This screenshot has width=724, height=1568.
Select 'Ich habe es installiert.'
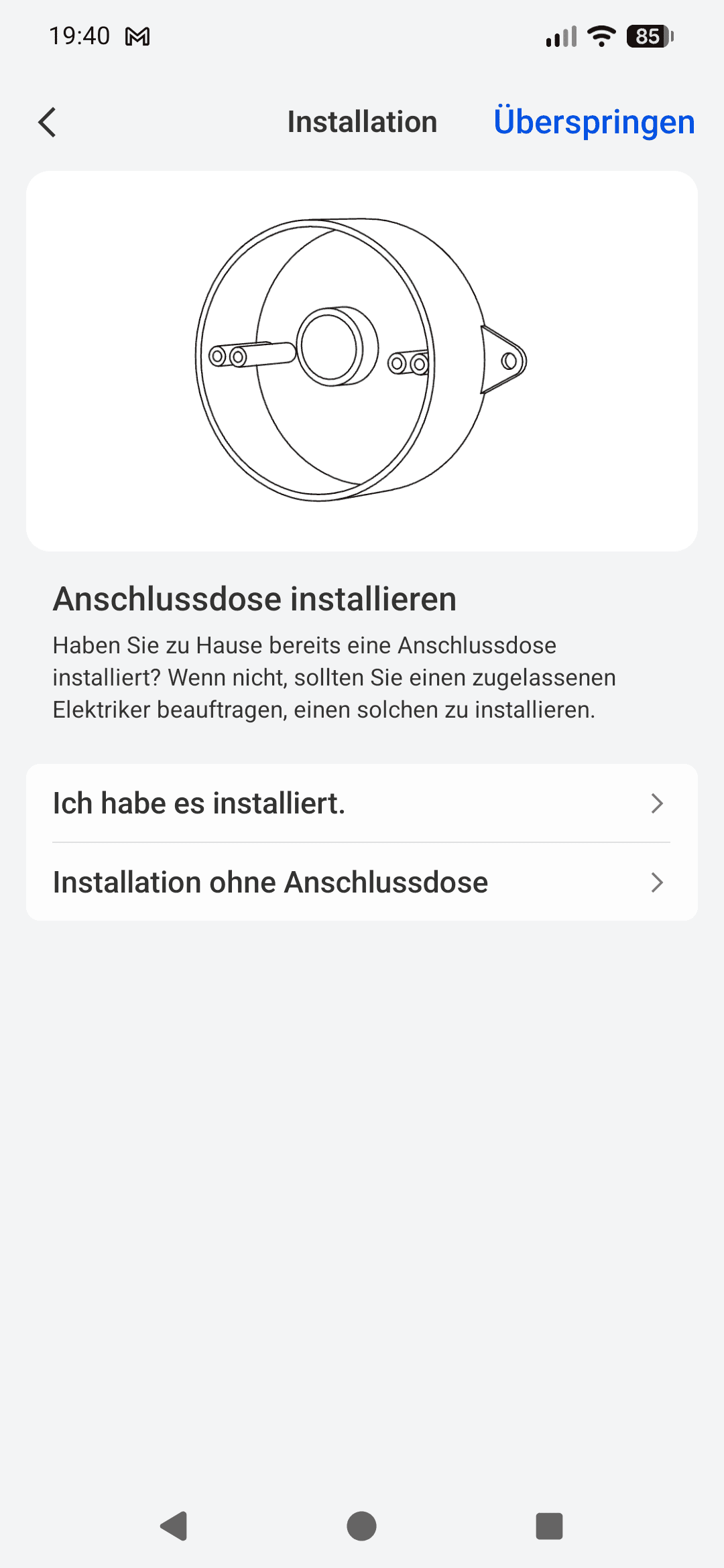[361, 803]
